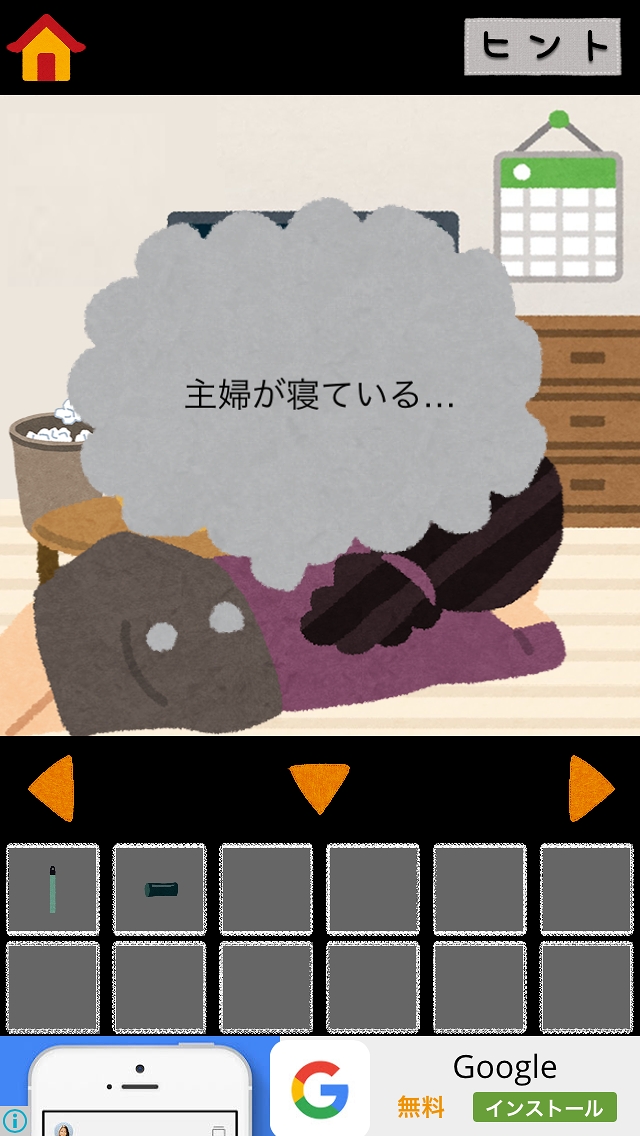Tap the インストール button in Google ad

[x=544, y=1108]
